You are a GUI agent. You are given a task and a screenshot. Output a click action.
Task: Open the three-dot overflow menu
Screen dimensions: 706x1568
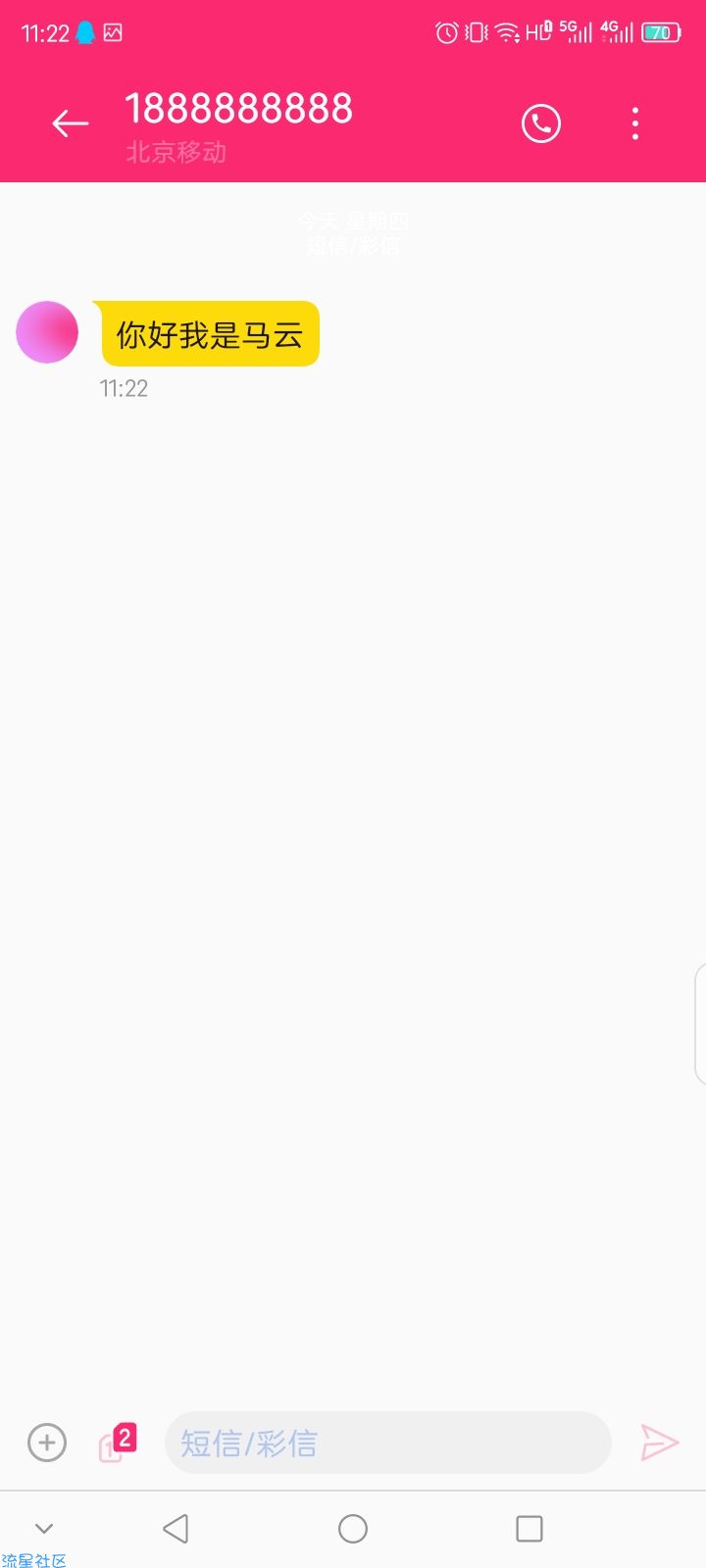coord(635,123)
